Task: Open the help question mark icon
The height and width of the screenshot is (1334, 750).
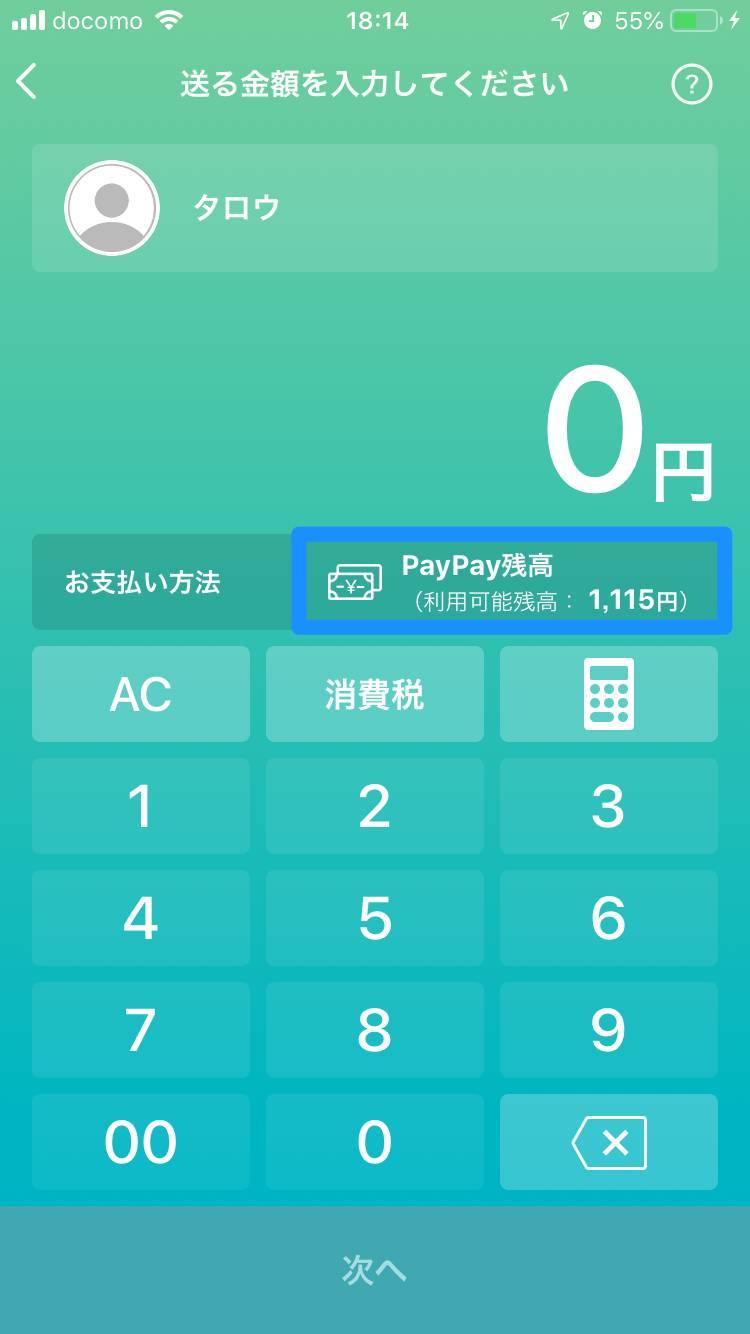Action: tap(691, 84)
